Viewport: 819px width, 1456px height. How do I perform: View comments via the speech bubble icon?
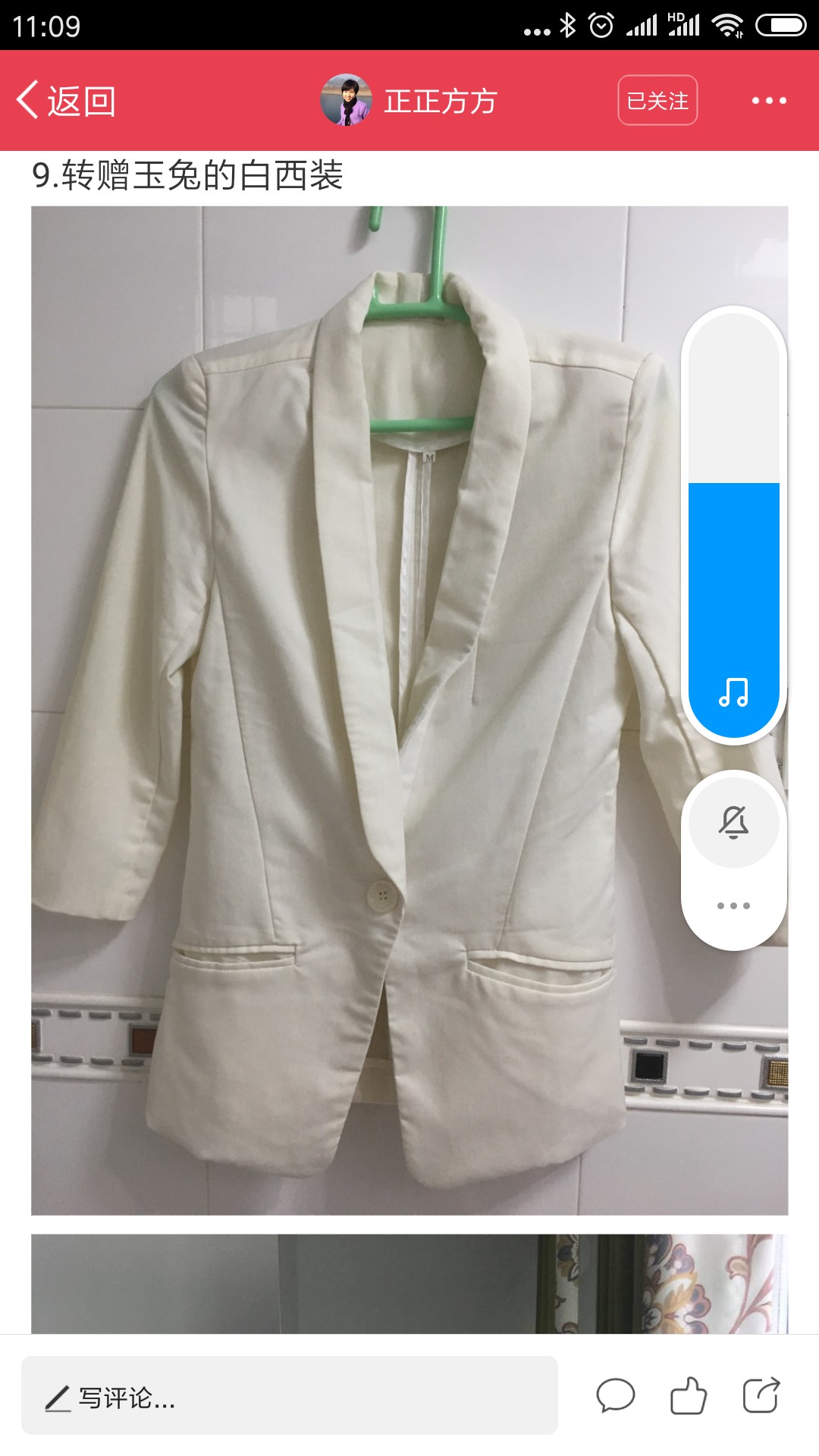pos(615,1395)
